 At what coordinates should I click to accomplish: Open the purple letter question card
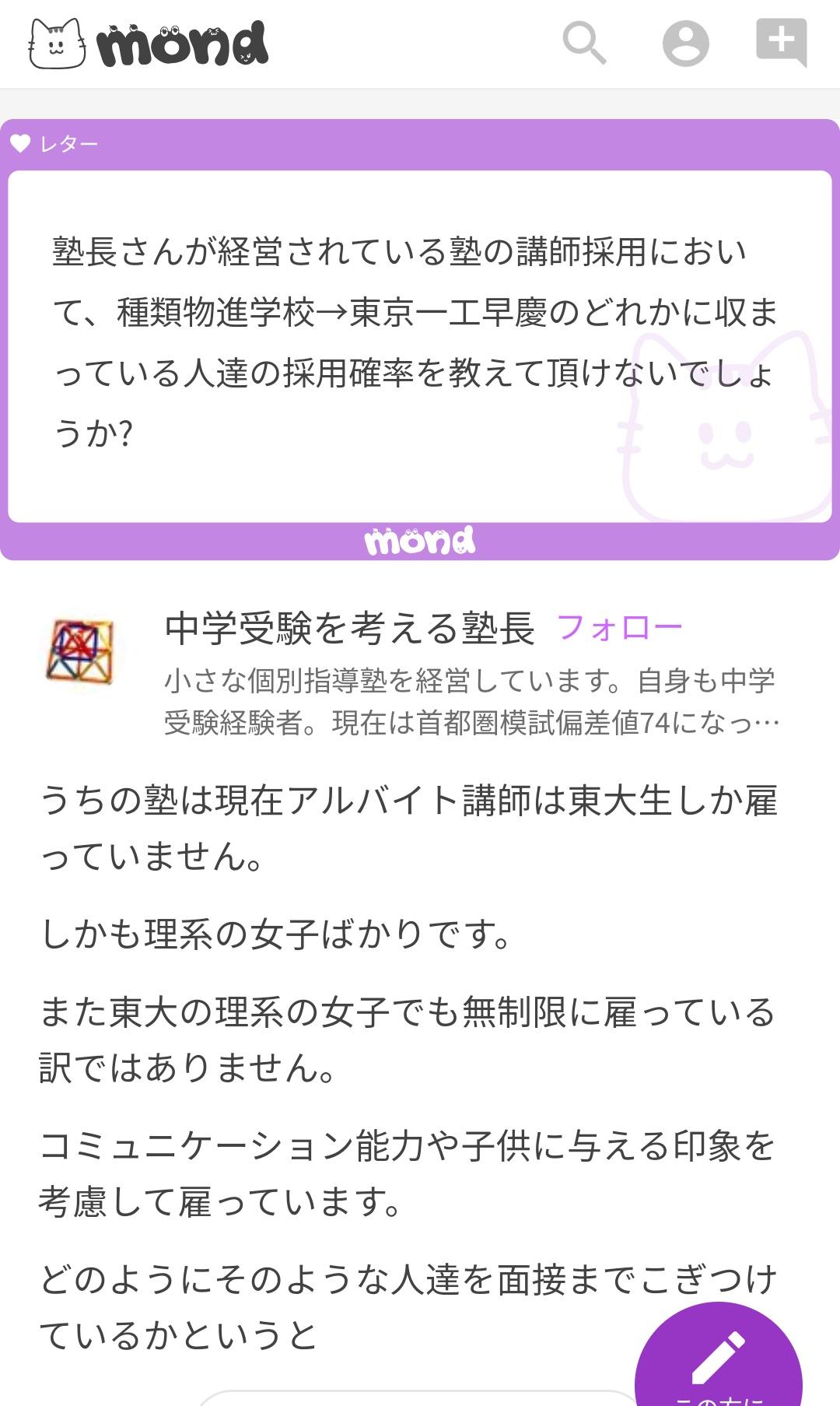[x=420, y=340]
